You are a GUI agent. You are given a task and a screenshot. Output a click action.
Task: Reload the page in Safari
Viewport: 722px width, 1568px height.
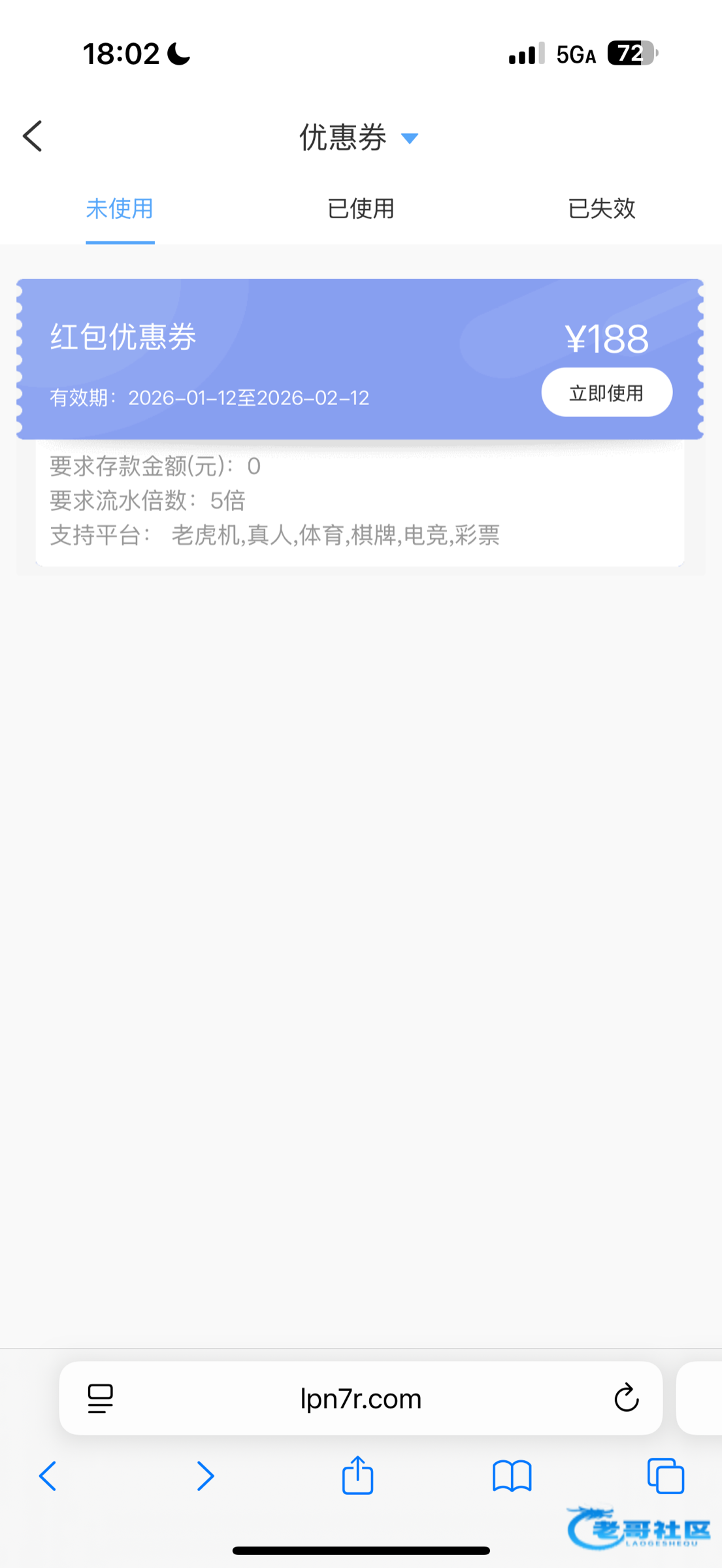[x=626, y=1399]
